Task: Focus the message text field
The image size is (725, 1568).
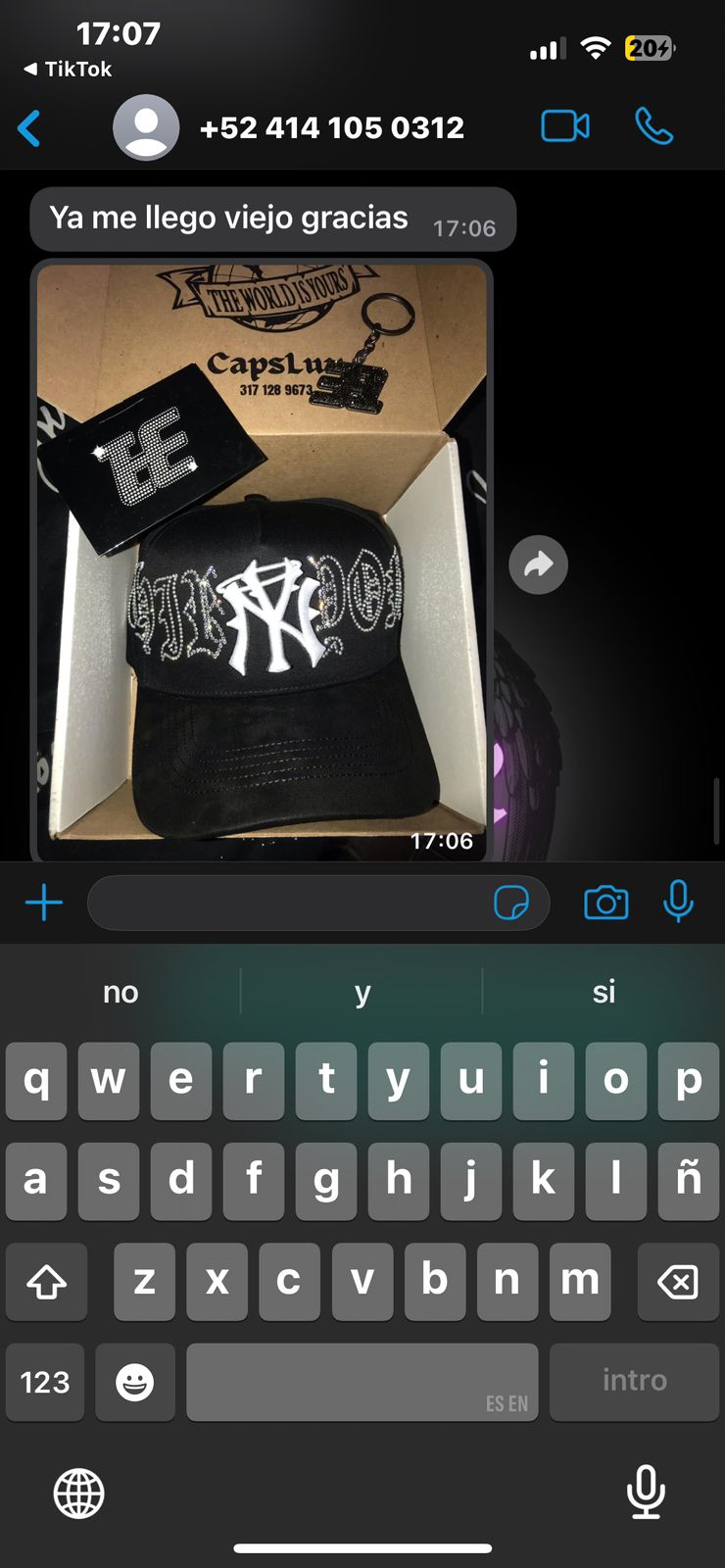Action: [289, 903]
